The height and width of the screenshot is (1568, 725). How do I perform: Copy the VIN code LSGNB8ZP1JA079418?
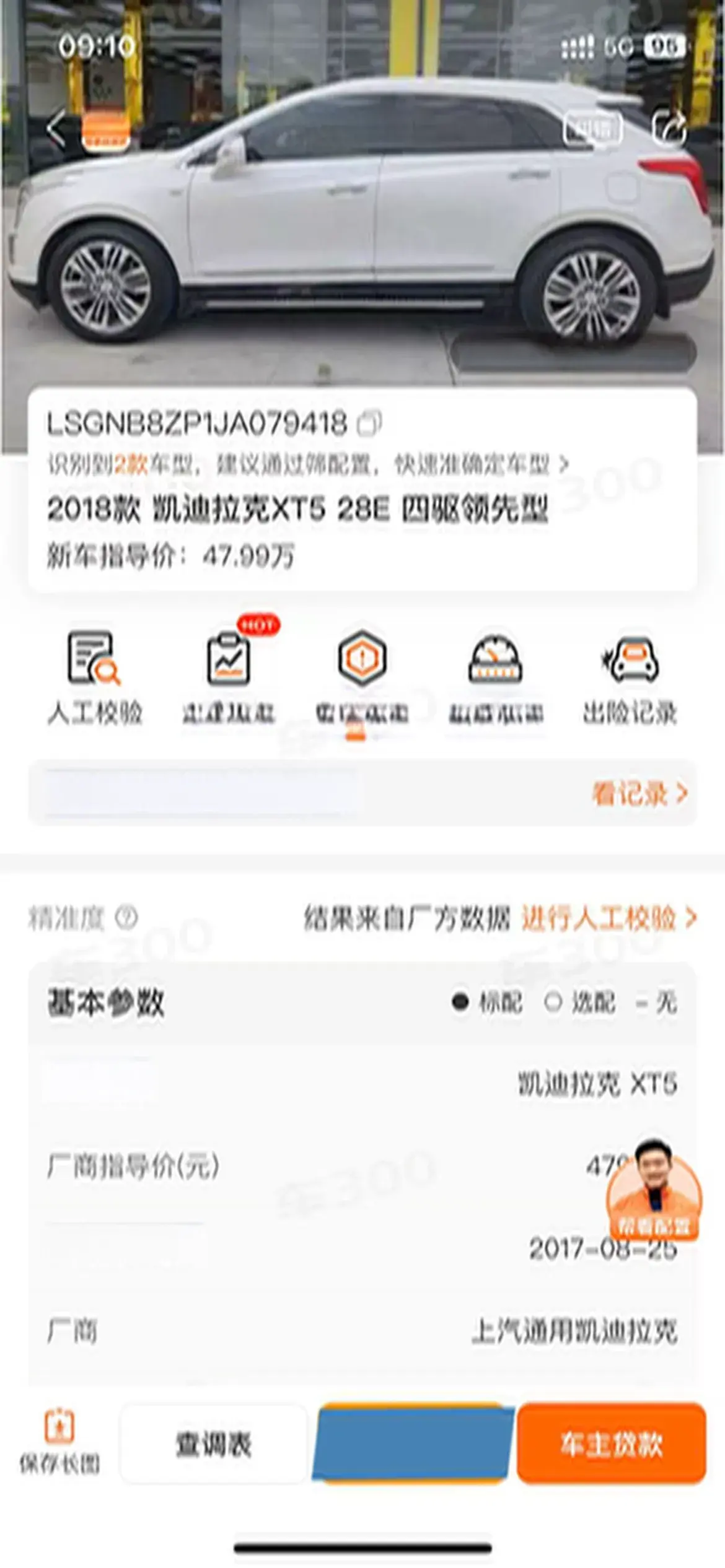click(x=369, y=424)
